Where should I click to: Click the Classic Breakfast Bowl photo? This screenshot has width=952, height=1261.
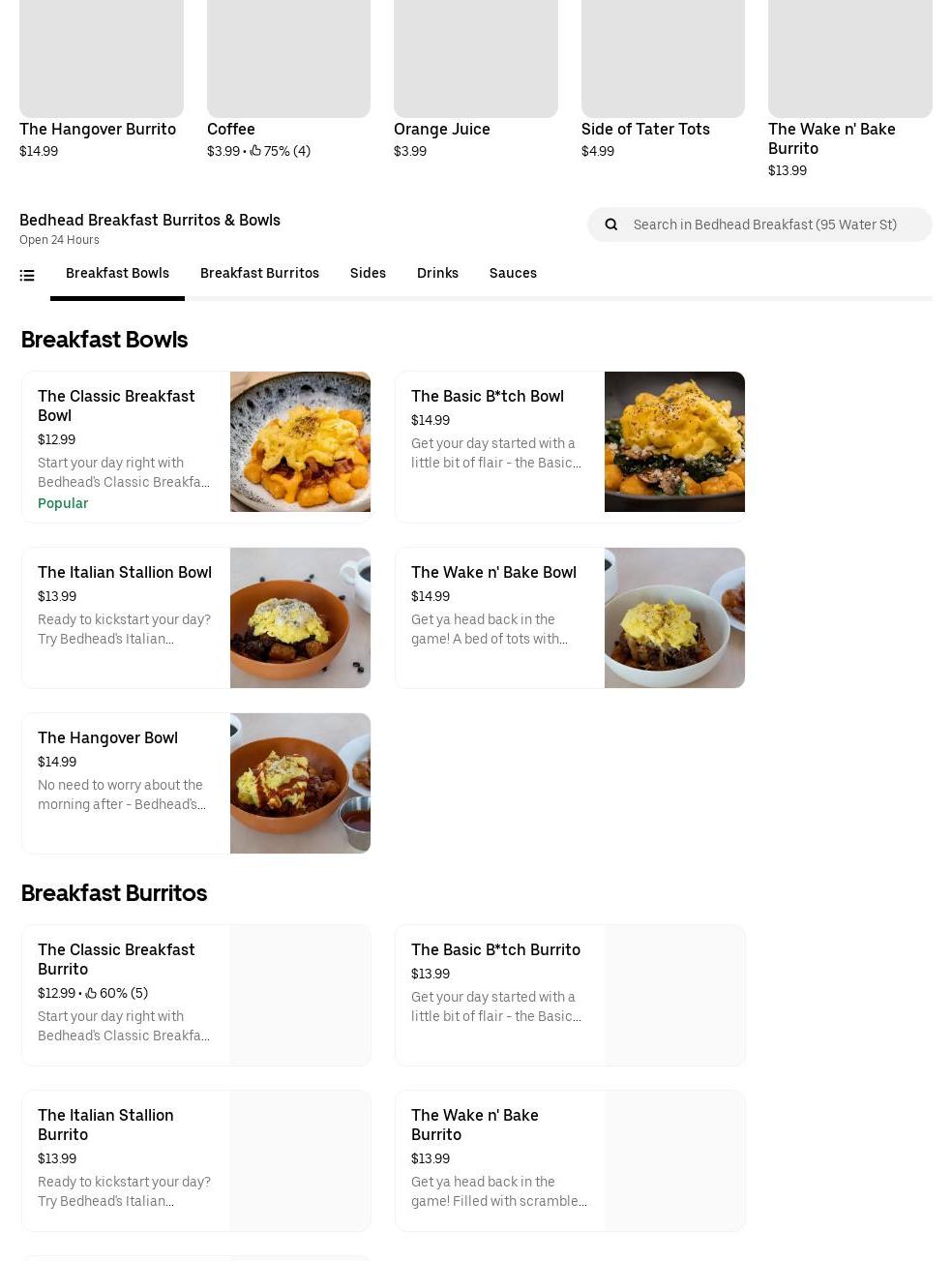point(300,441)
